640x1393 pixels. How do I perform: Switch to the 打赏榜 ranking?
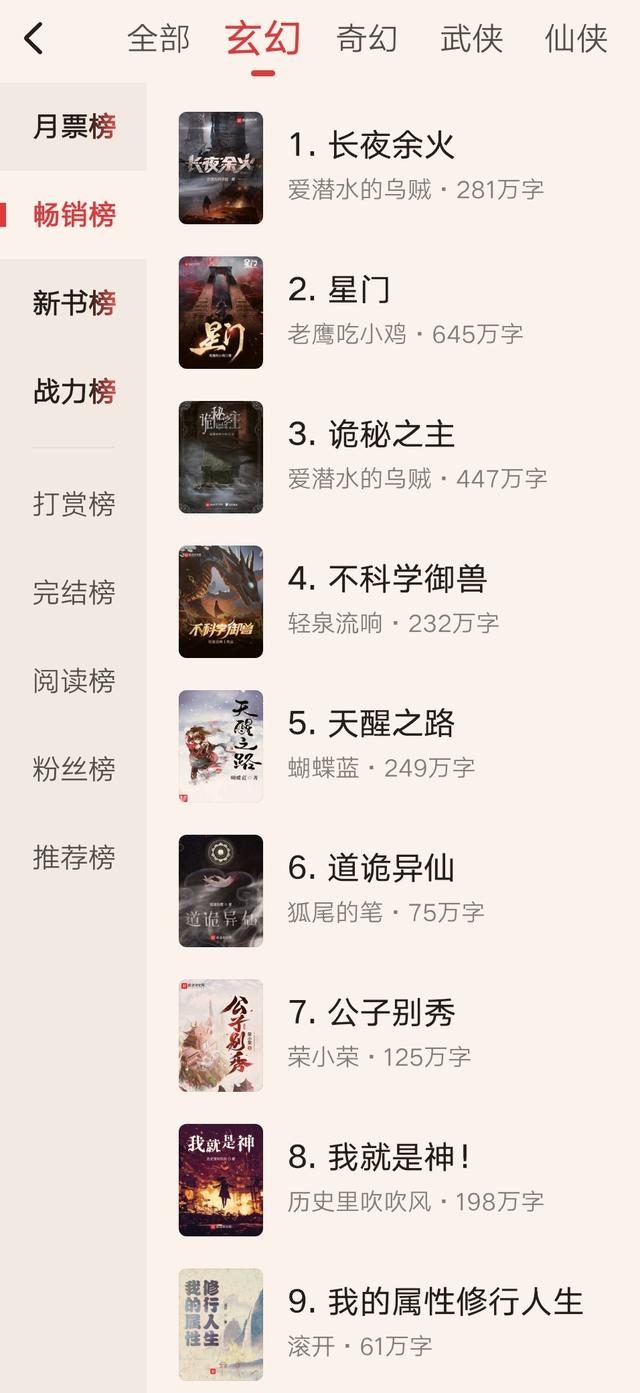click(74, 504)
